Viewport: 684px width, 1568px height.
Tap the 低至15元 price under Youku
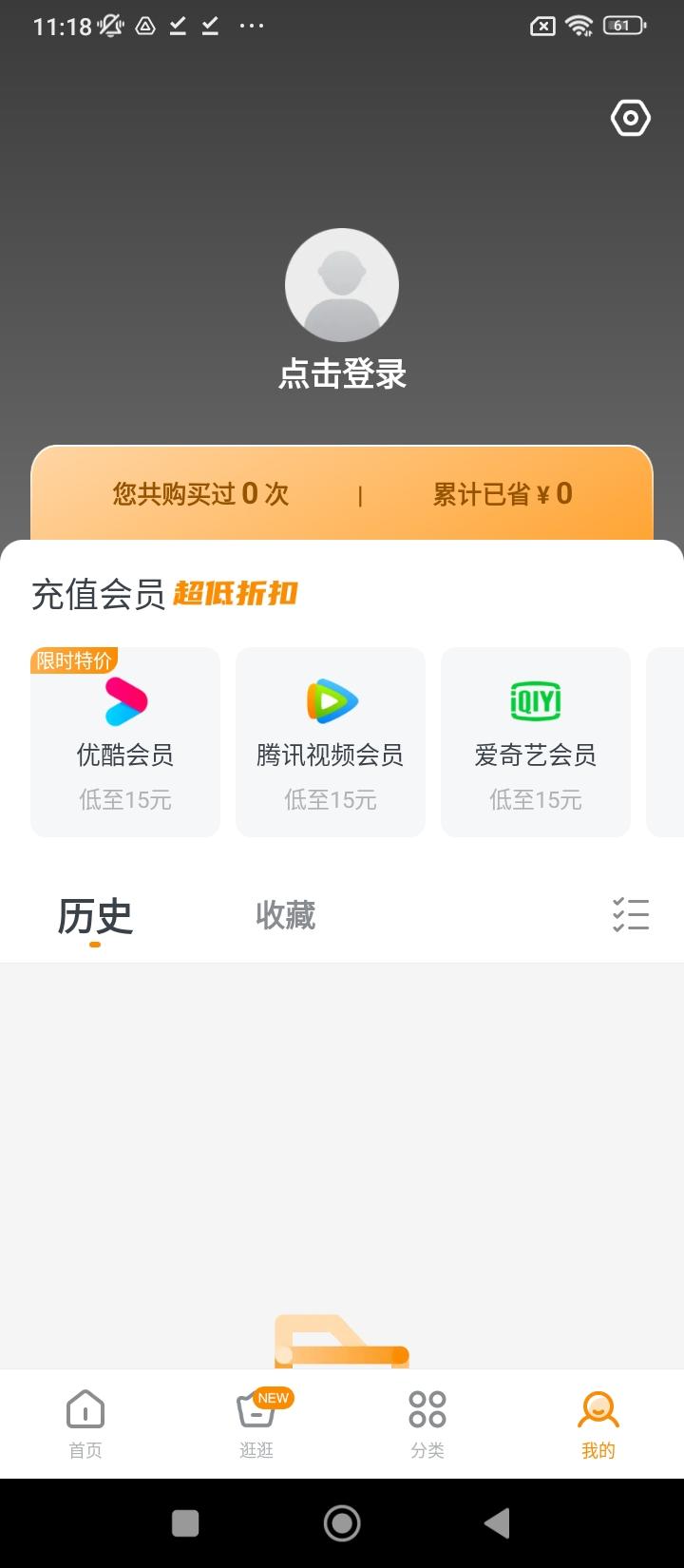[124, 800]
